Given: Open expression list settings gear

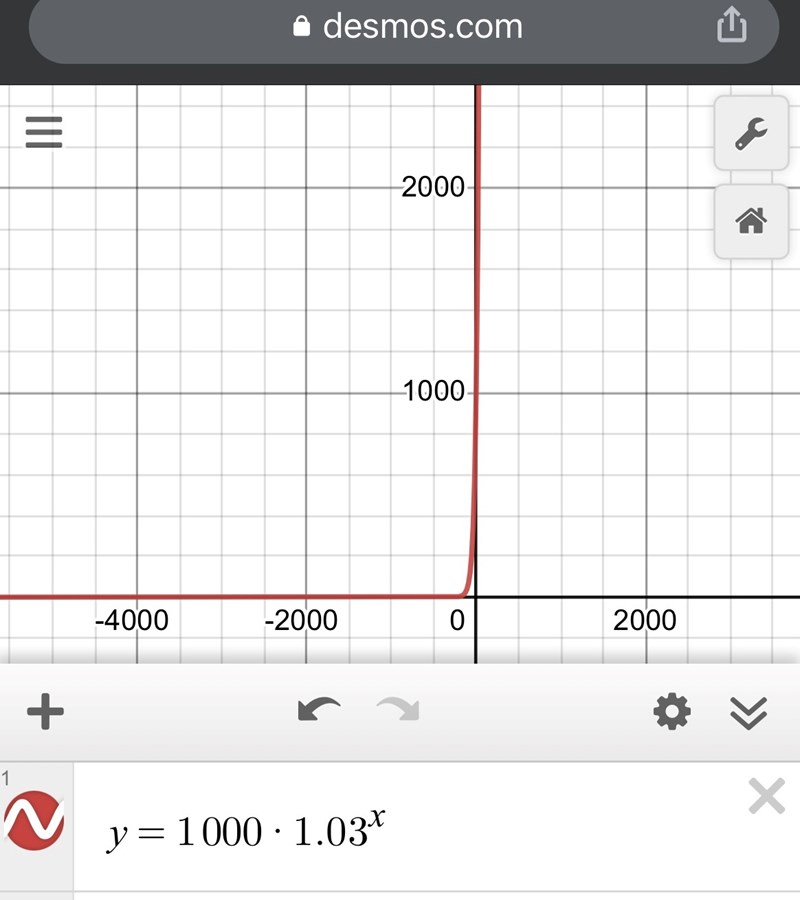Looking at the screenshot, I should [671, 712].
